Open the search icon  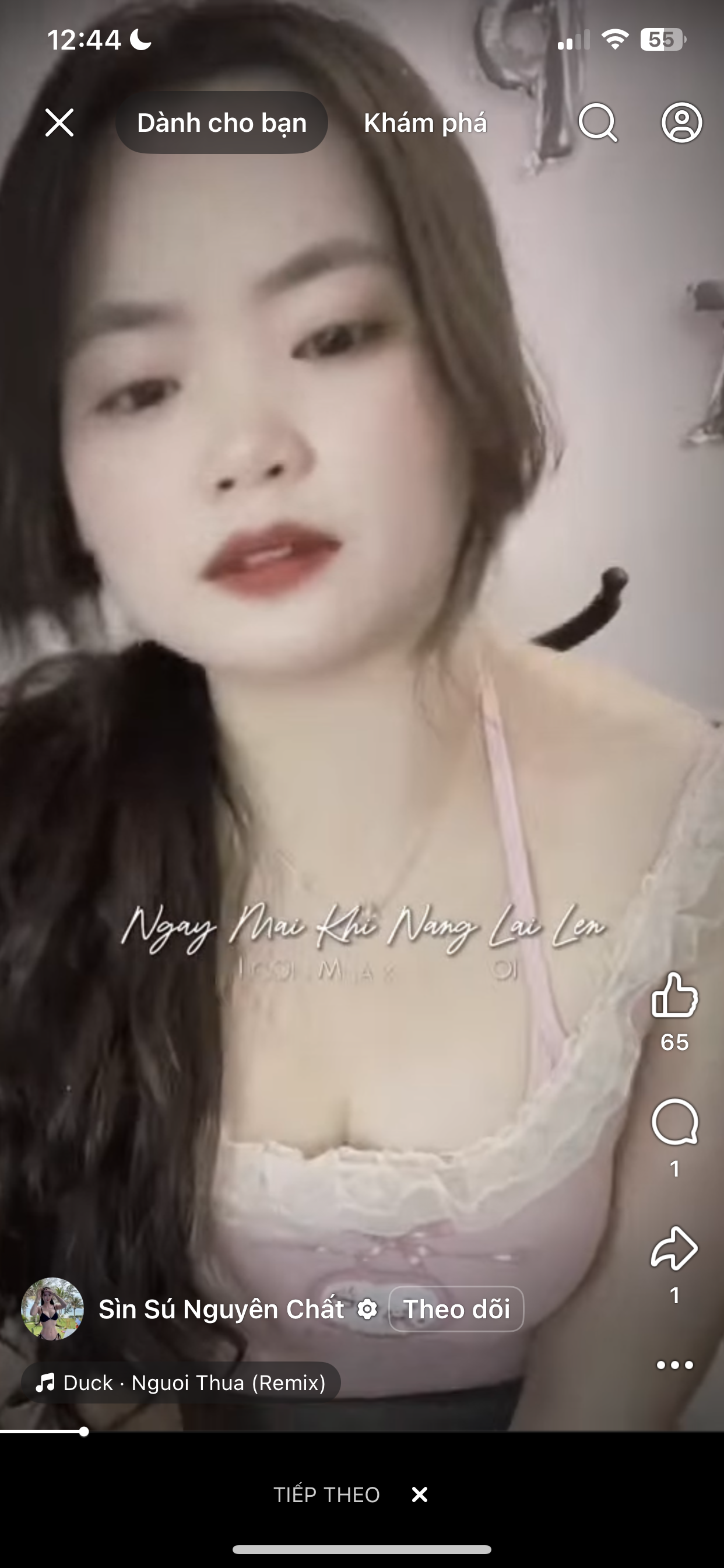598,123
